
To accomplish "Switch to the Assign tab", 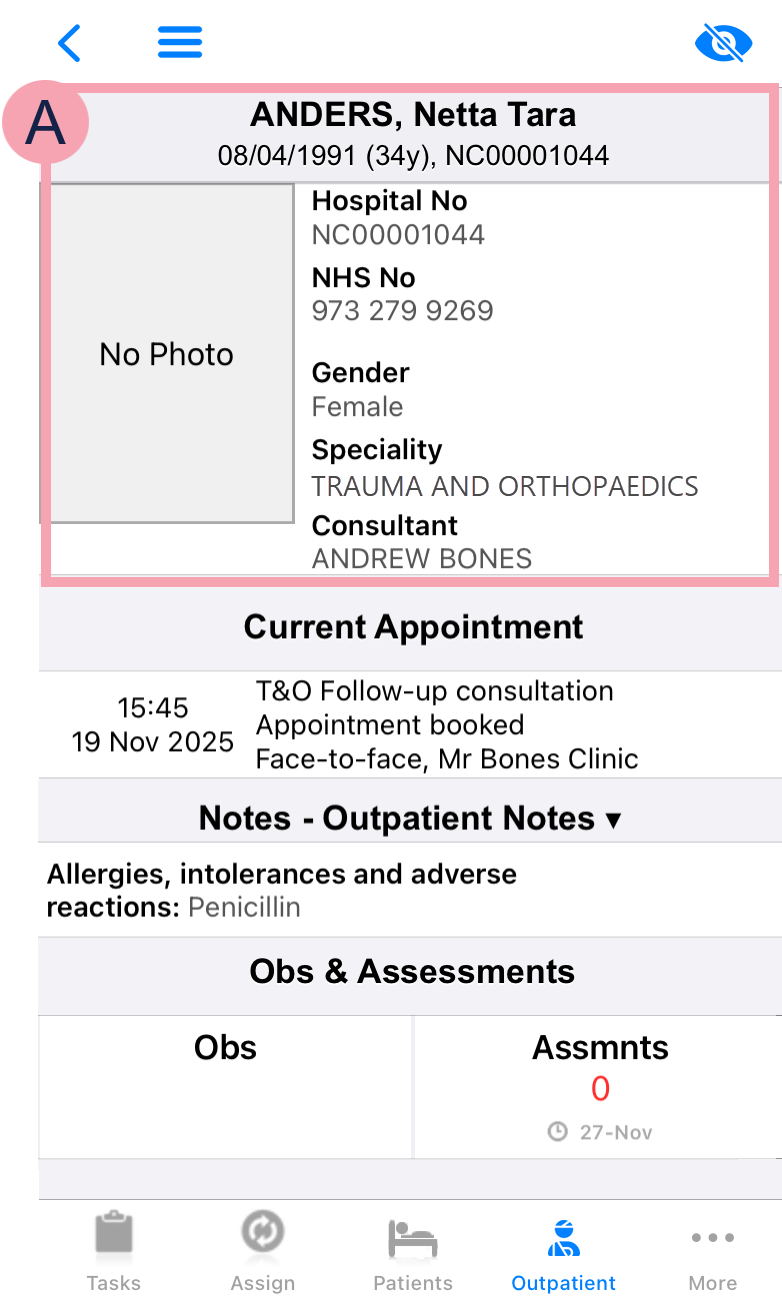I will [263, 1251].
